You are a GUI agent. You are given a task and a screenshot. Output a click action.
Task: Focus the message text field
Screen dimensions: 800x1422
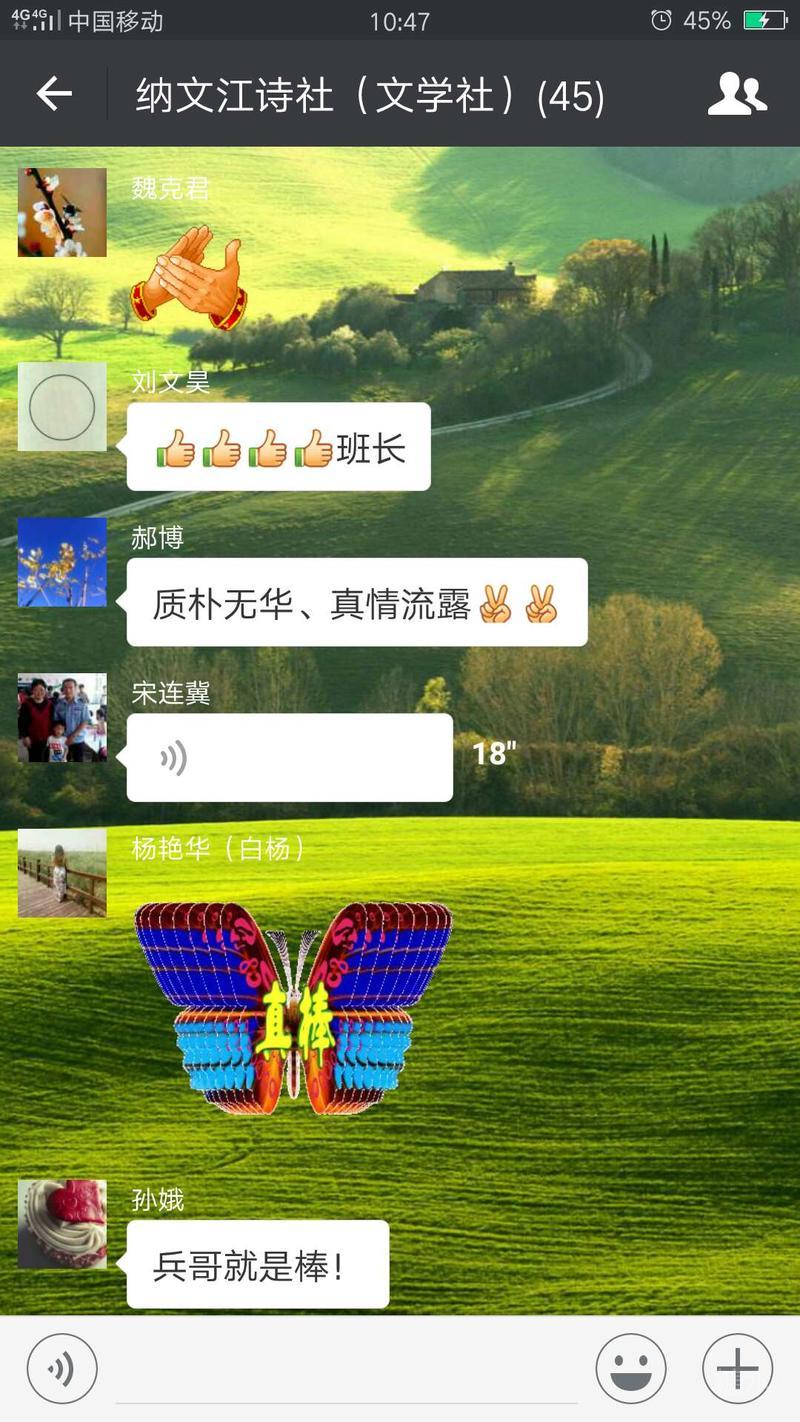(346, 1370)
